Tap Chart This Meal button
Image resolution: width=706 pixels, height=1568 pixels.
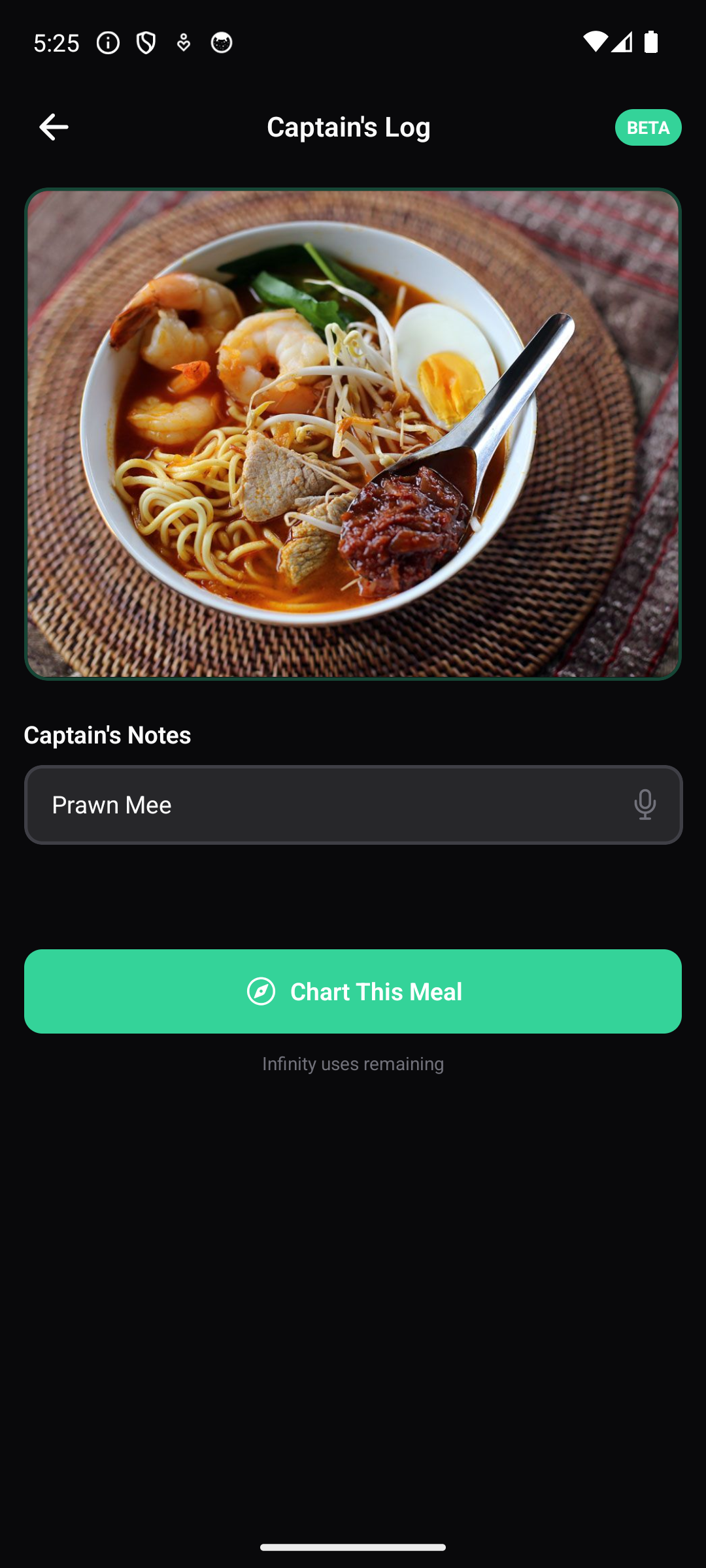coord(353,991)
